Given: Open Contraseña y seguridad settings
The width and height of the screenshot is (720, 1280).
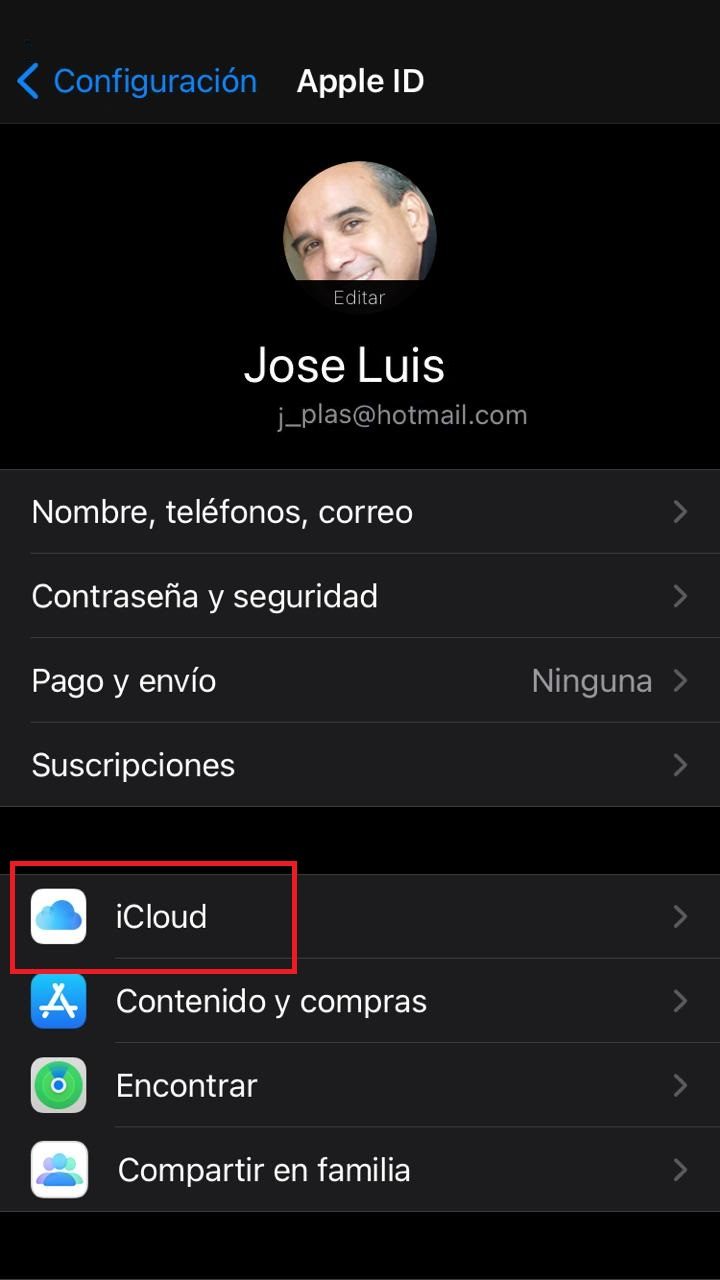Looking at the screenshot, I should [360, 596].
